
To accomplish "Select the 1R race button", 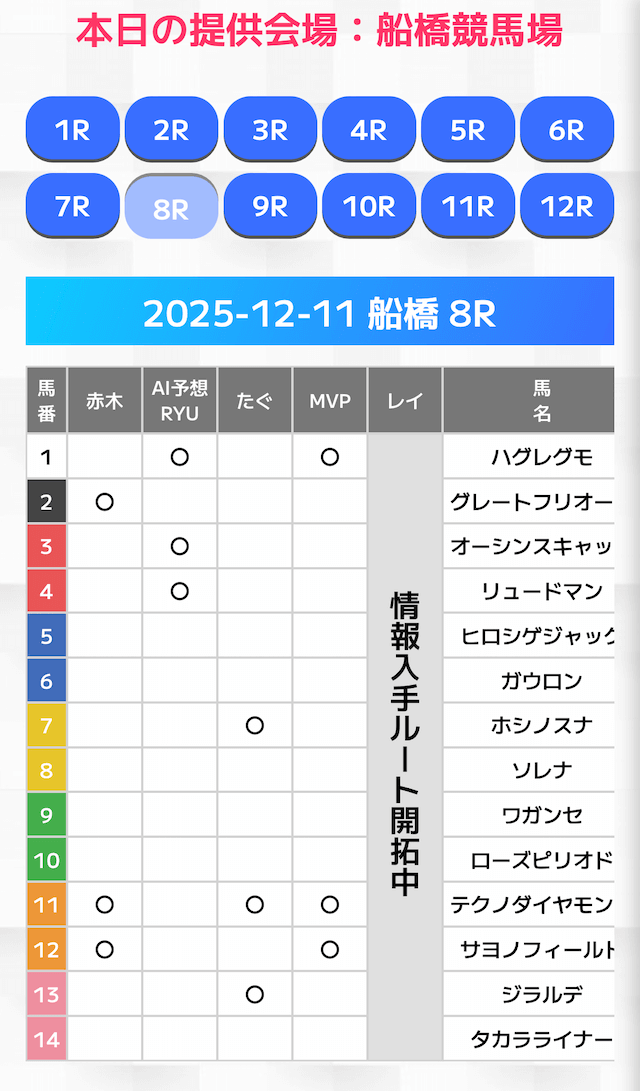I will [x=73, y=129].
